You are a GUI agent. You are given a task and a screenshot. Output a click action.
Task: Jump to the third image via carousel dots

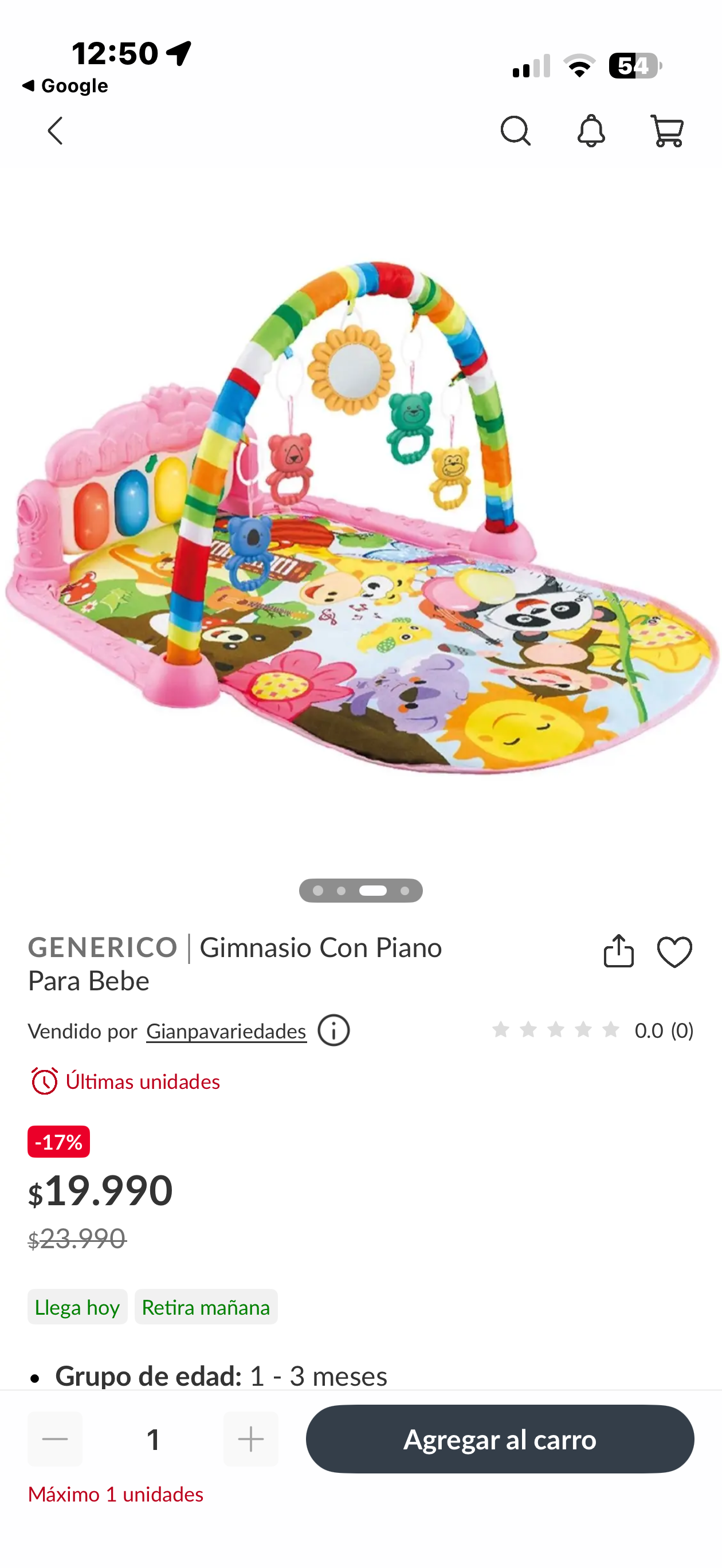point(374,891)
